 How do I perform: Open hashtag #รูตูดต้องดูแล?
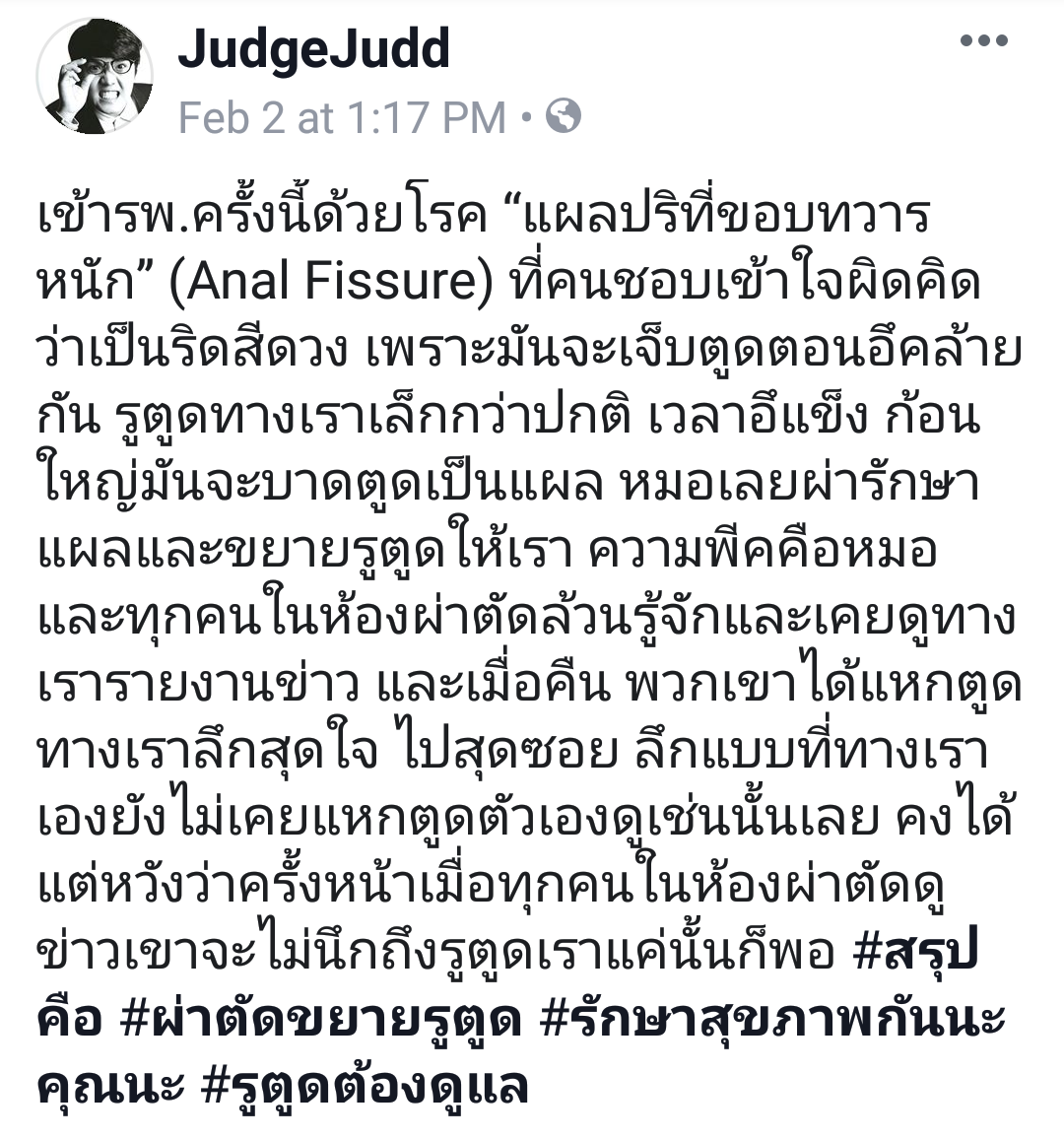[366, 1086]
